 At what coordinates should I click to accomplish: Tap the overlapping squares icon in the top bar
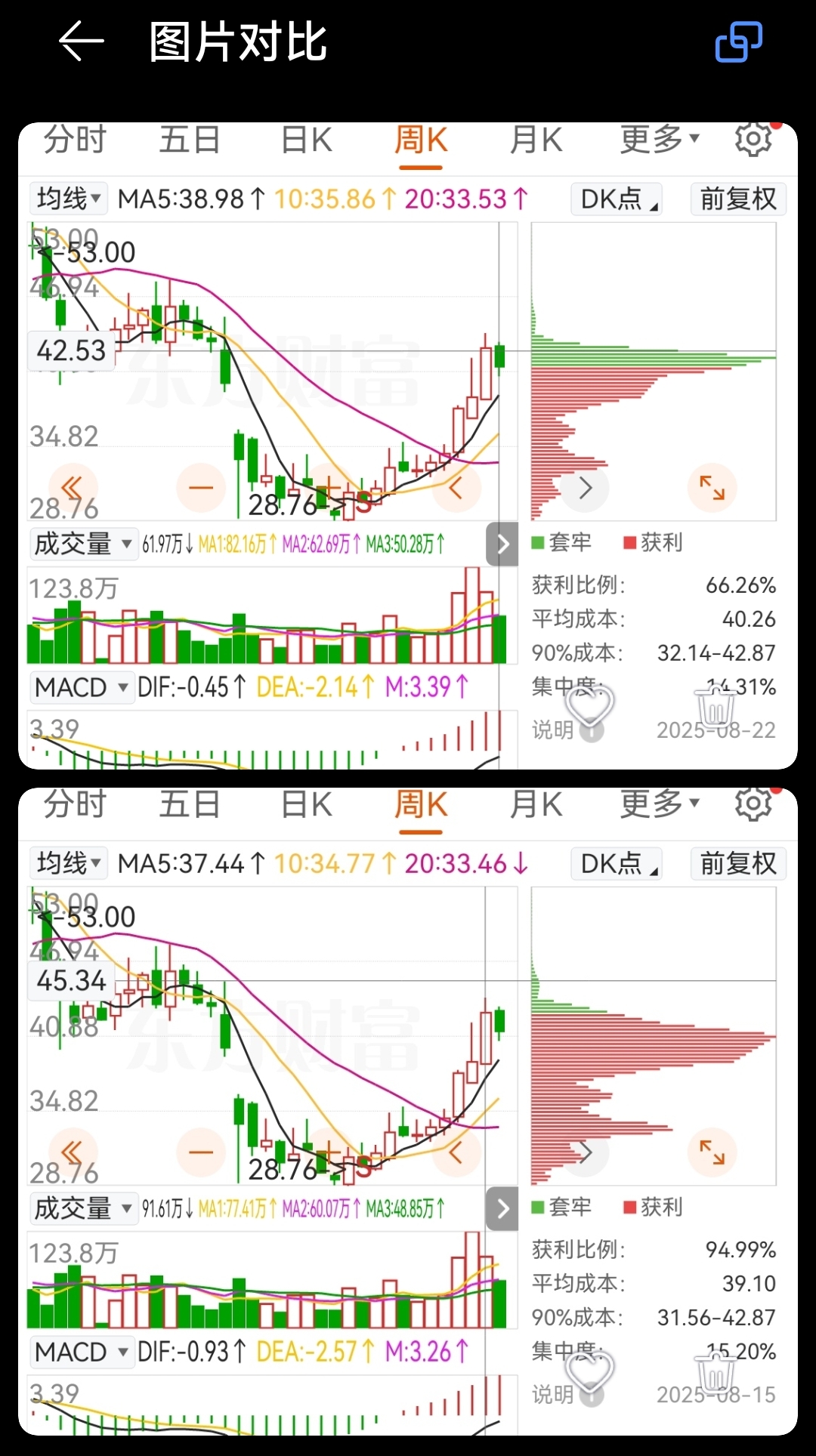738,41
